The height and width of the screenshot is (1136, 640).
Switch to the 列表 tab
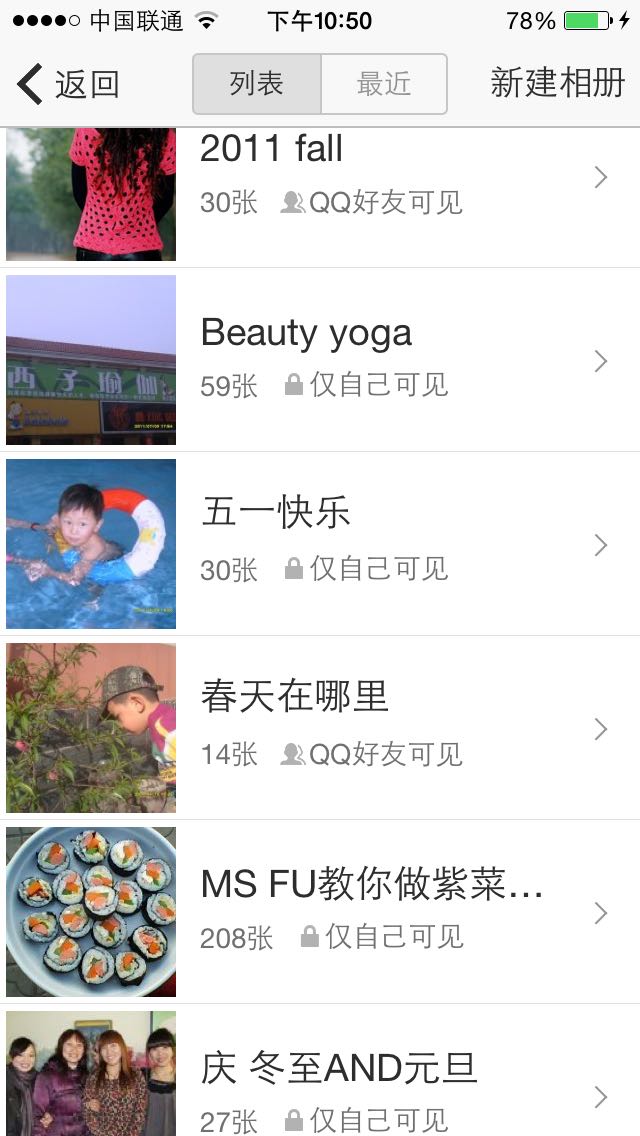pos(257,84)
